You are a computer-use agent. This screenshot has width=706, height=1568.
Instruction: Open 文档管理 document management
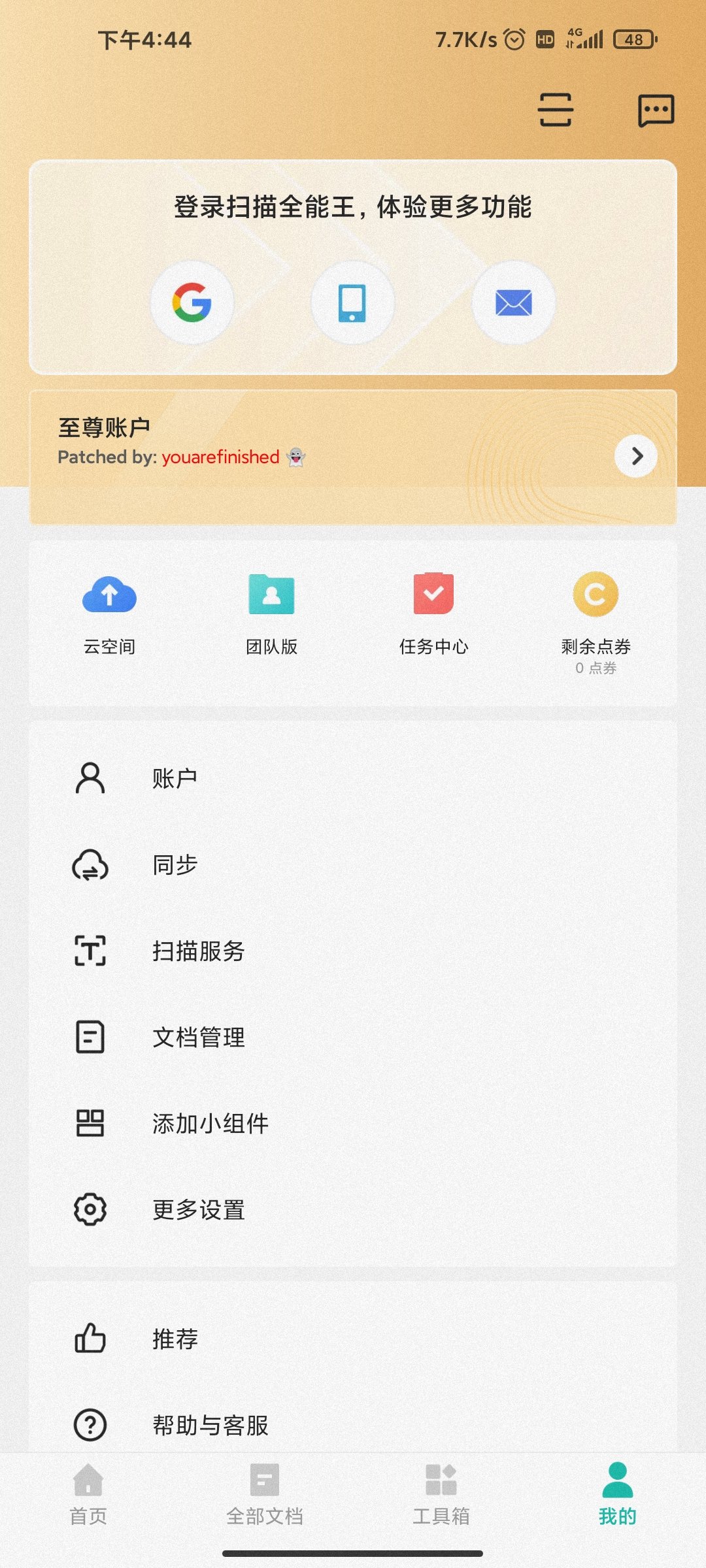click(x=353, y=1037)
